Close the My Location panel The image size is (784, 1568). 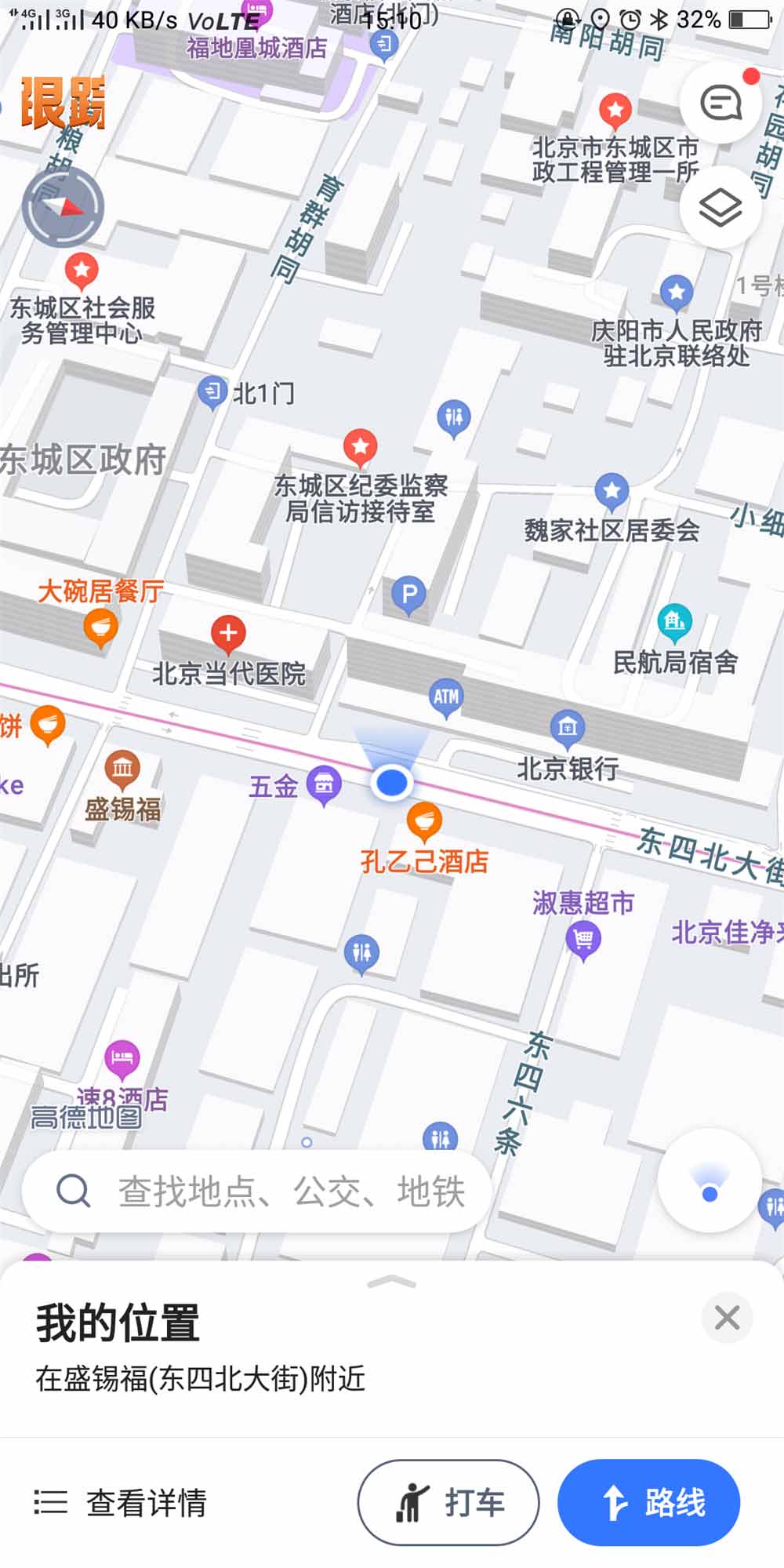[727, 1317]
